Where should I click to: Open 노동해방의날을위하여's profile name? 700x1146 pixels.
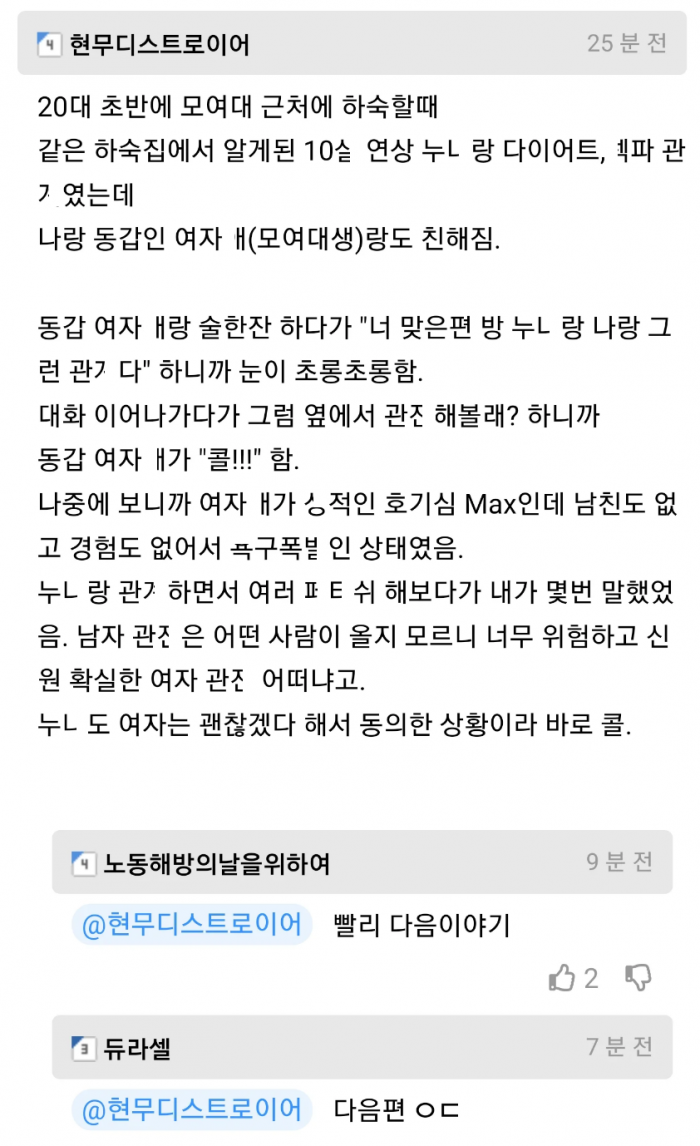pos(216,864)
